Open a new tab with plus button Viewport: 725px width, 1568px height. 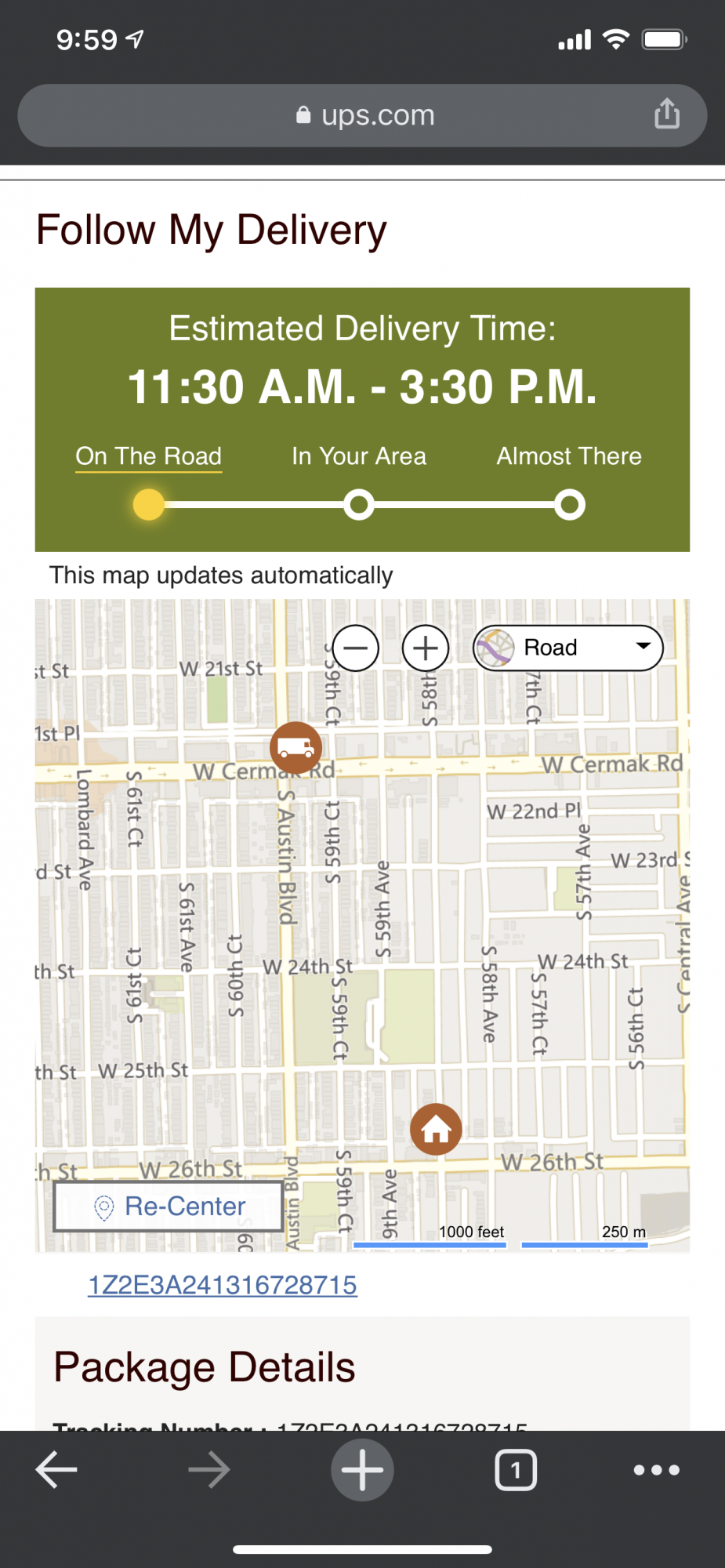point(362,1469)
